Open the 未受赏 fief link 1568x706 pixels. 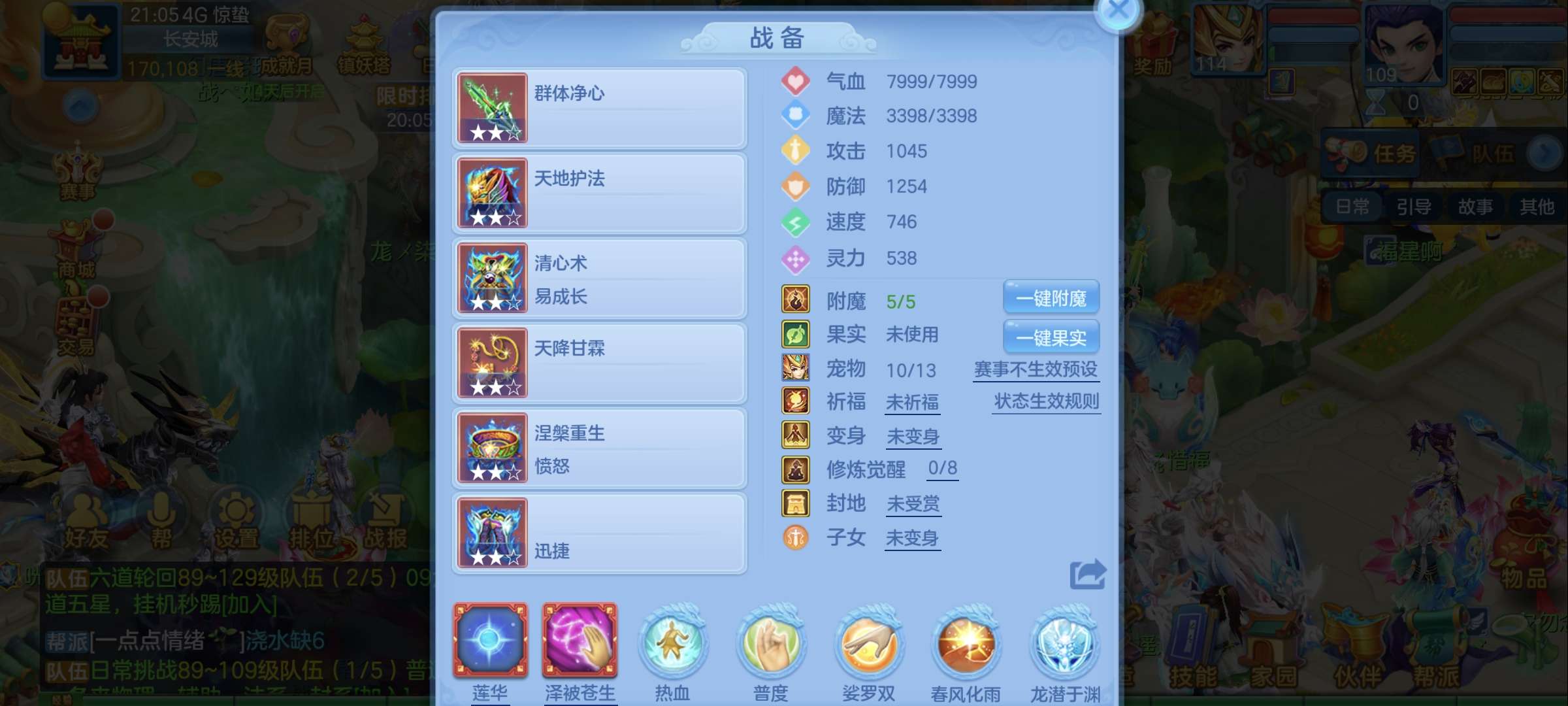[x=913, y=503]
